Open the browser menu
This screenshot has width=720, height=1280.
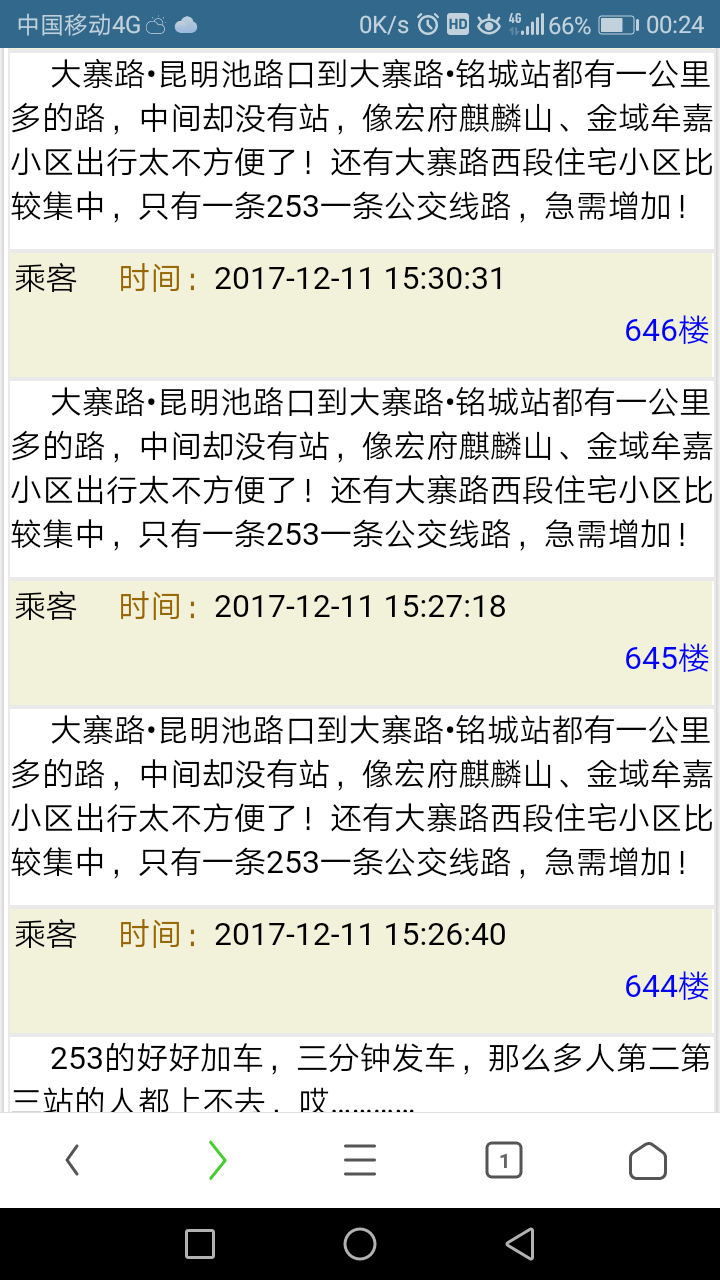360,1160
